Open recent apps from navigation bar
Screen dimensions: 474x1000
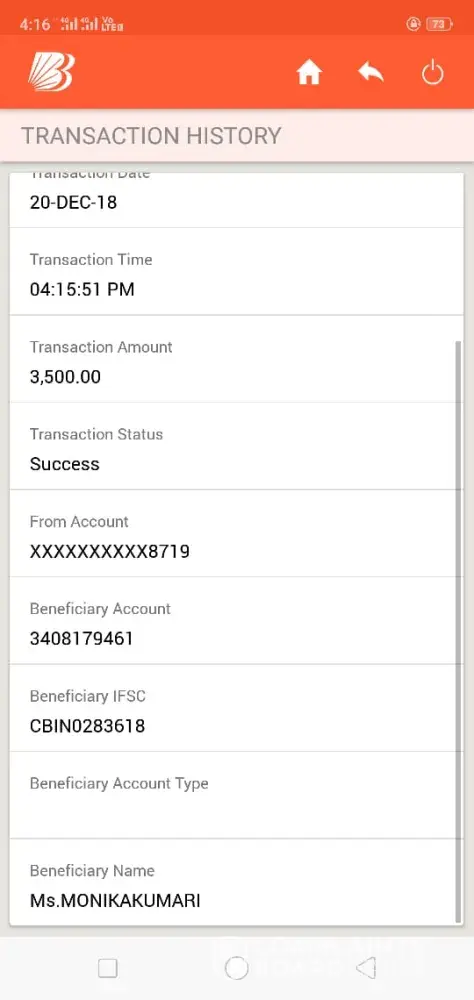click(108, 968)
